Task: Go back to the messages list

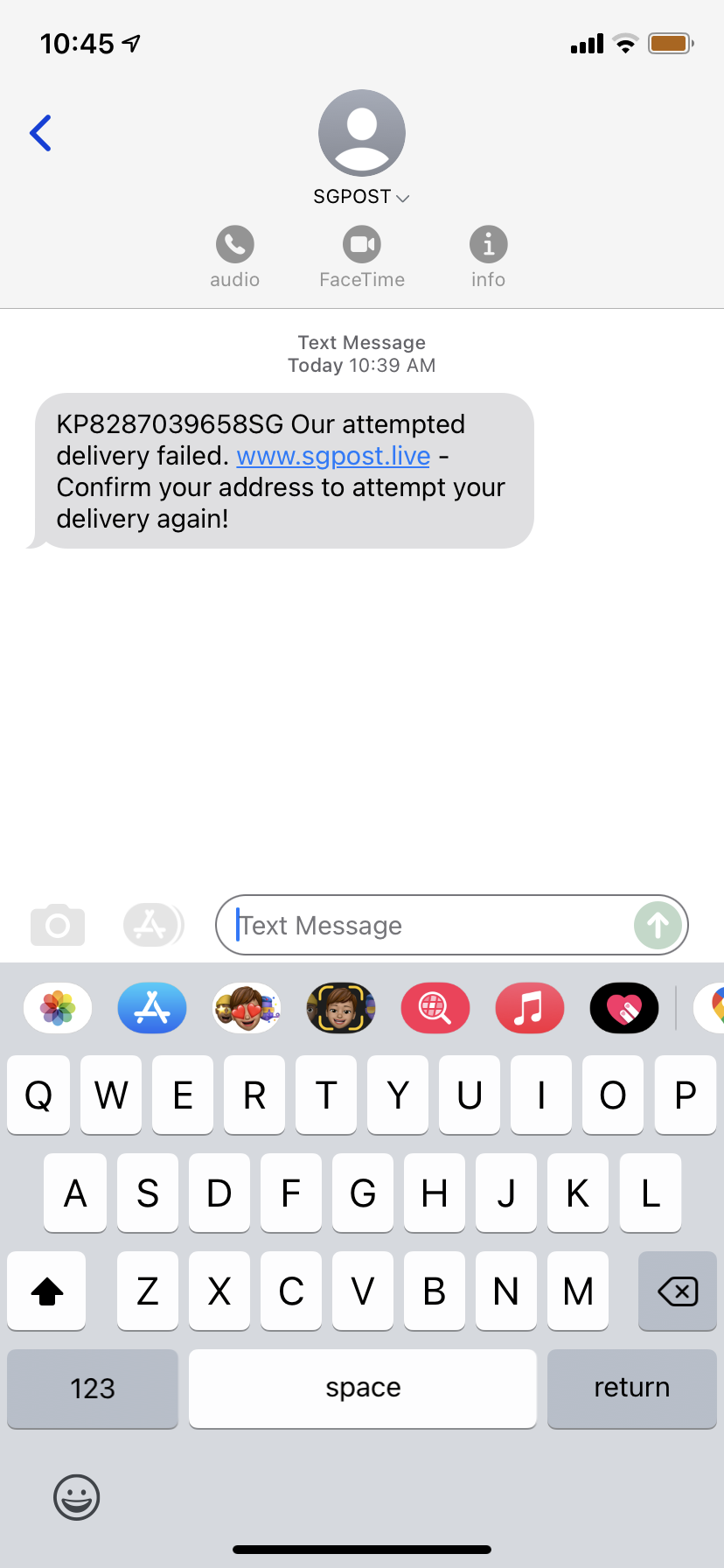Action: (41, 133)
